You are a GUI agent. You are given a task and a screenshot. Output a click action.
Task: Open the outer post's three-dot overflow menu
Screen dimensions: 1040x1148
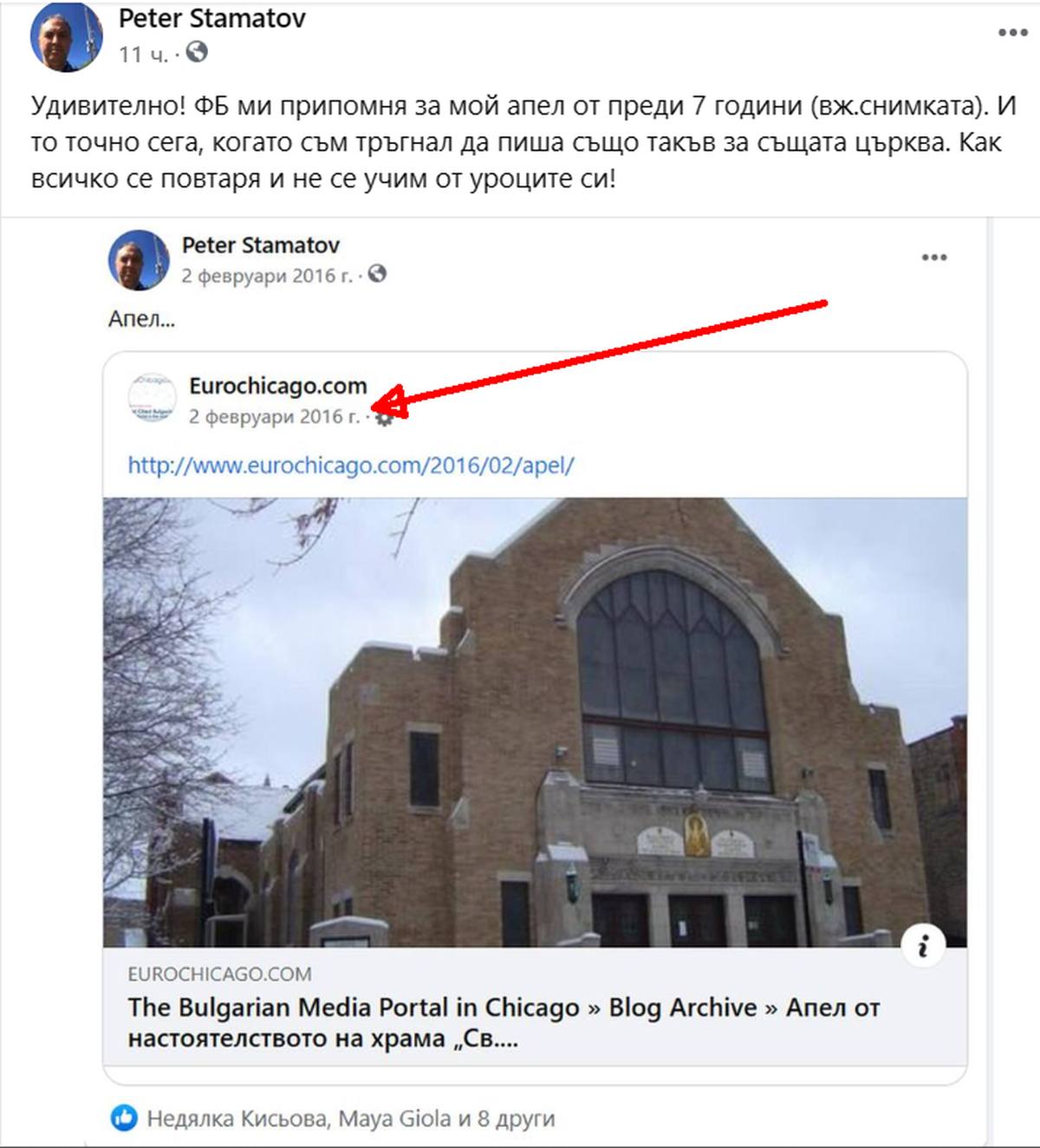click(x=1012, y=33)
